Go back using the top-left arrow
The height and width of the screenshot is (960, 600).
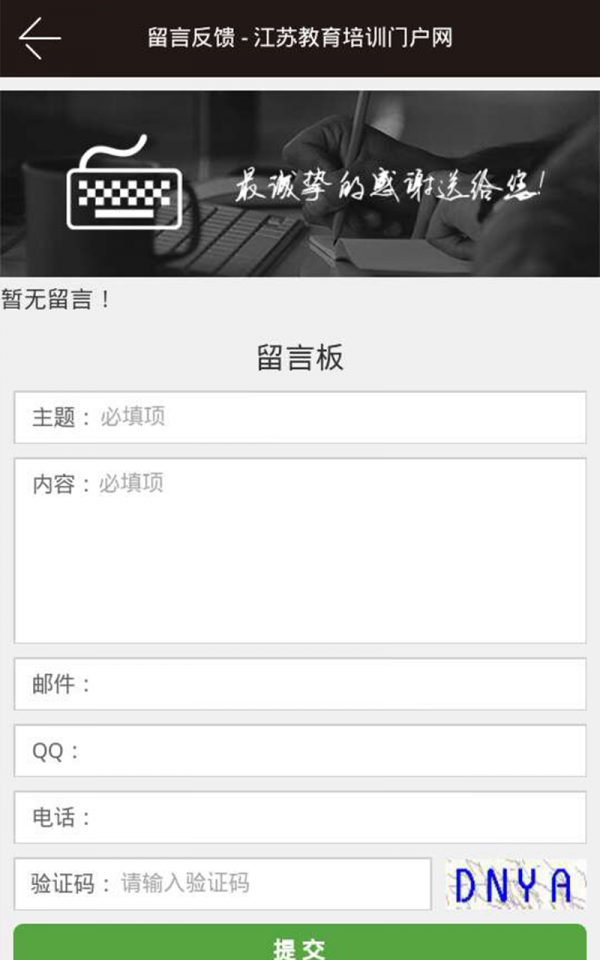pos(39,38)
